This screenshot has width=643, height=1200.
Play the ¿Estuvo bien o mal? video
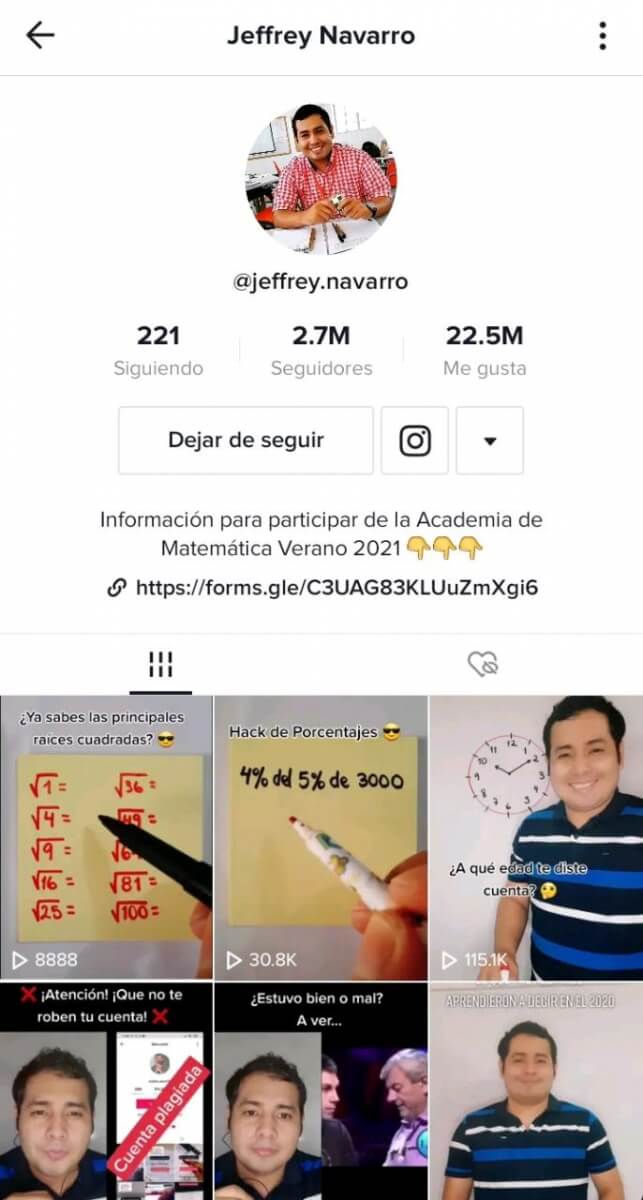click(321, 1092)
